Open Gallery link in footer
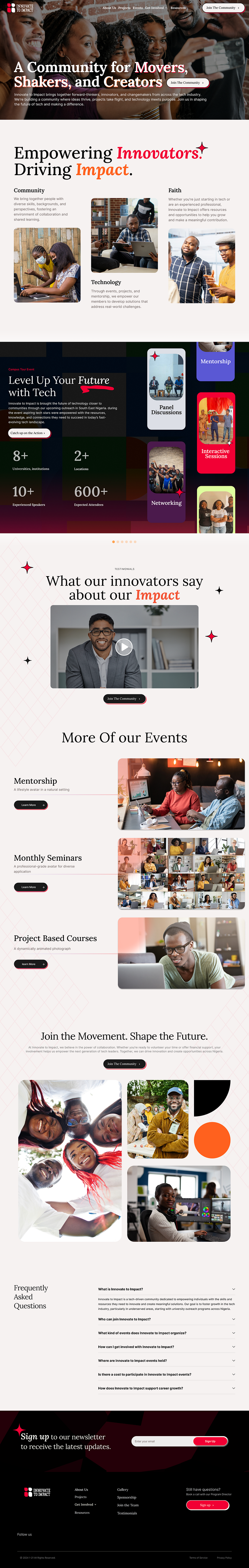The width and height of the screenshot is (249, 1568). click(x=123, y=1489)
